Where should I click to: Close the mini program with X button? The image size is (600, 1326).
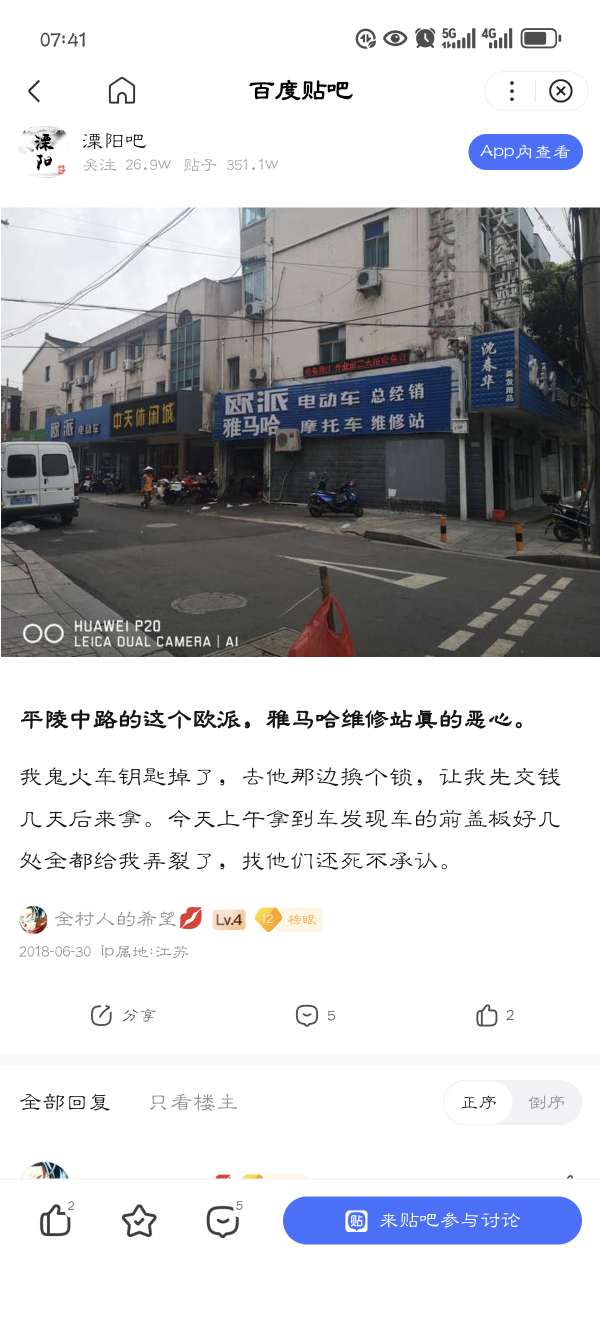tap(561, 91)
